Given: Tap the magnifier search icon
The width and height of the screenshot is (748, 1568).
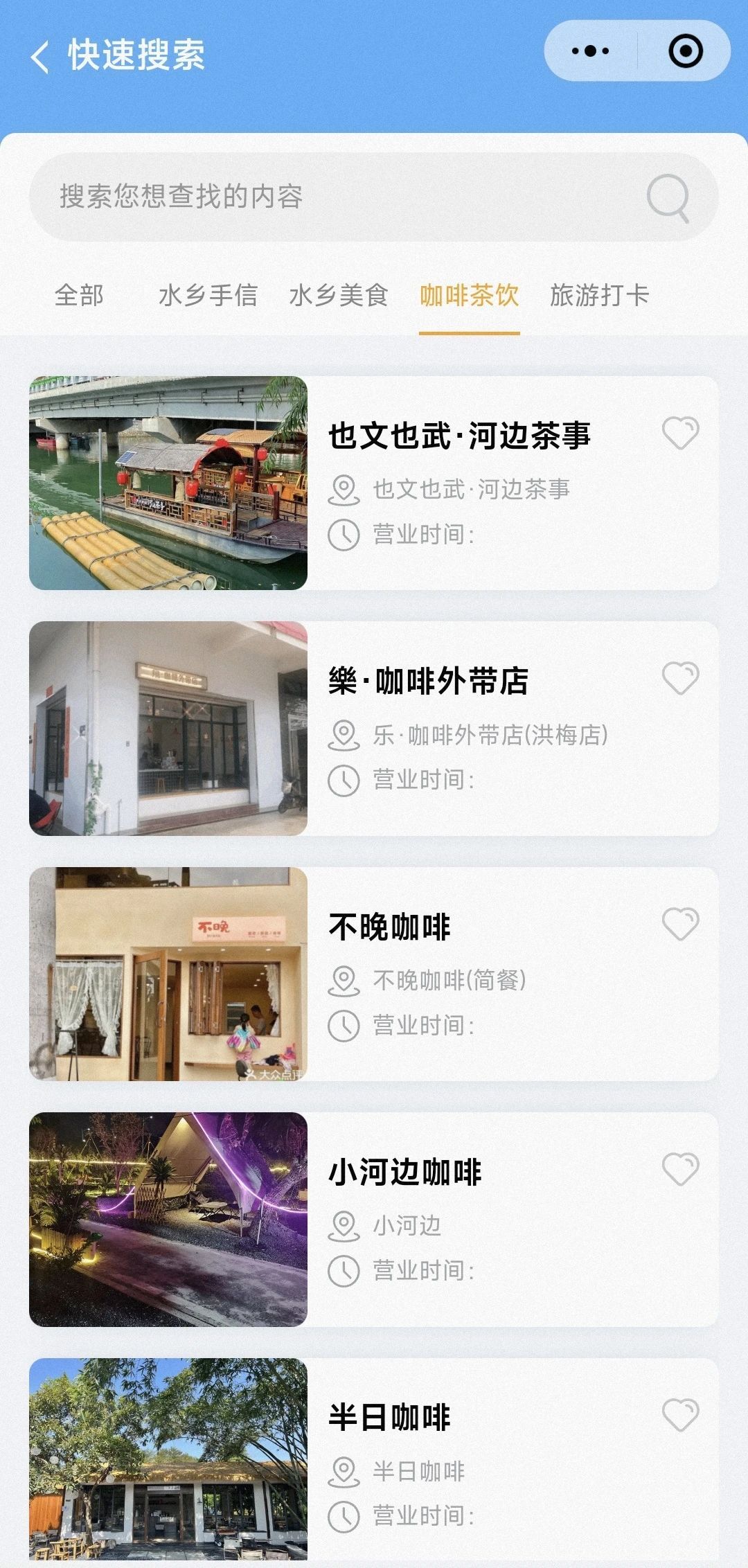Looking at the screenshot, I should click(668, 197).
